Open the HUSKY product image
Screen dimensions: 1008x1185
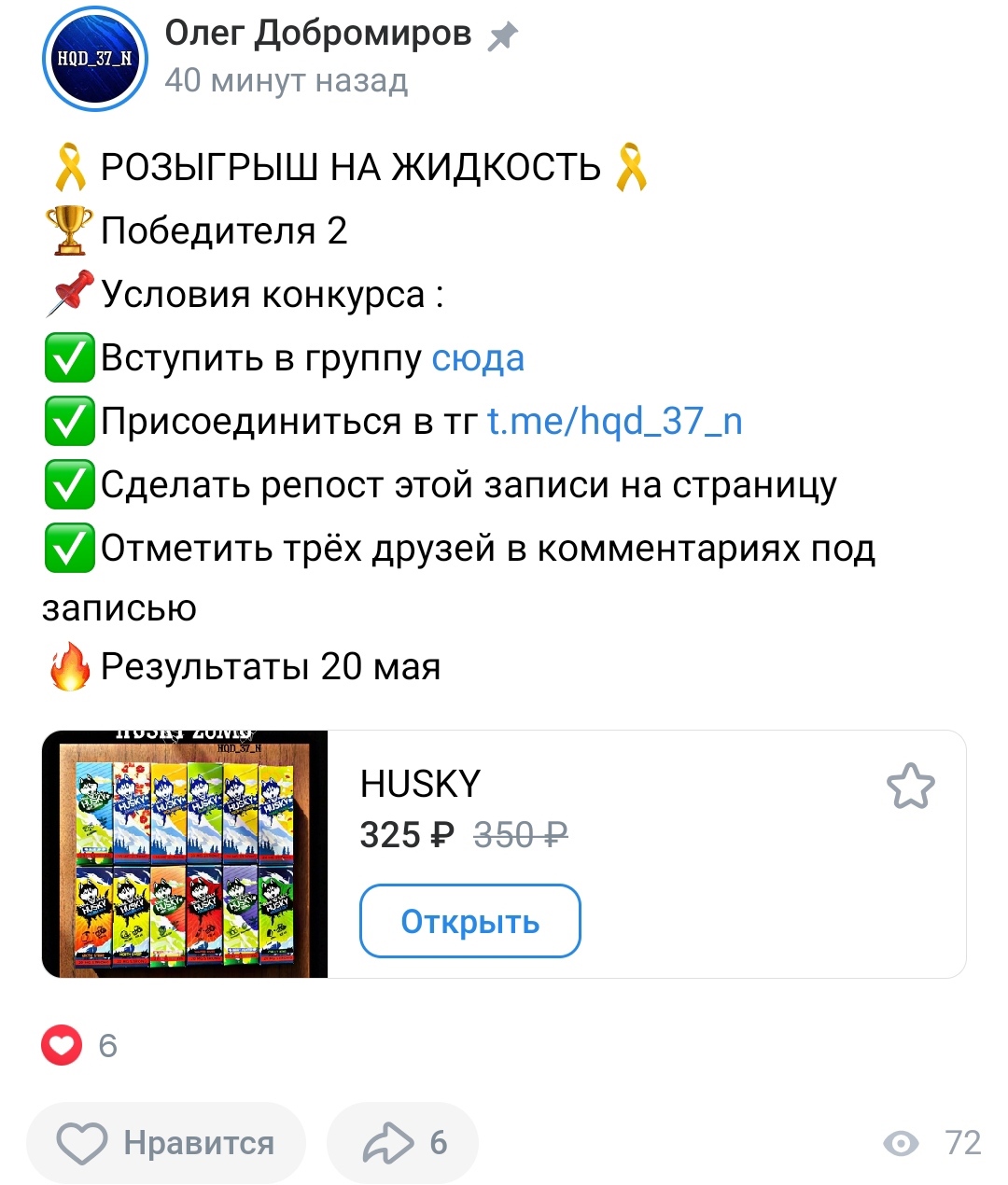(185, 854)
